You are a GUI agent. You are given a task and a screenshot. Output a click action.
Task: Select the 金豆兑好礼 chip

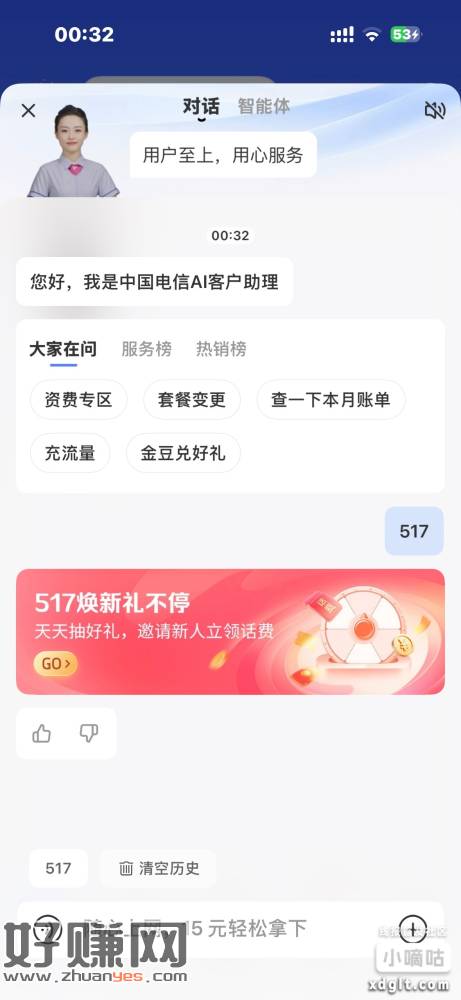pos(183,453)
